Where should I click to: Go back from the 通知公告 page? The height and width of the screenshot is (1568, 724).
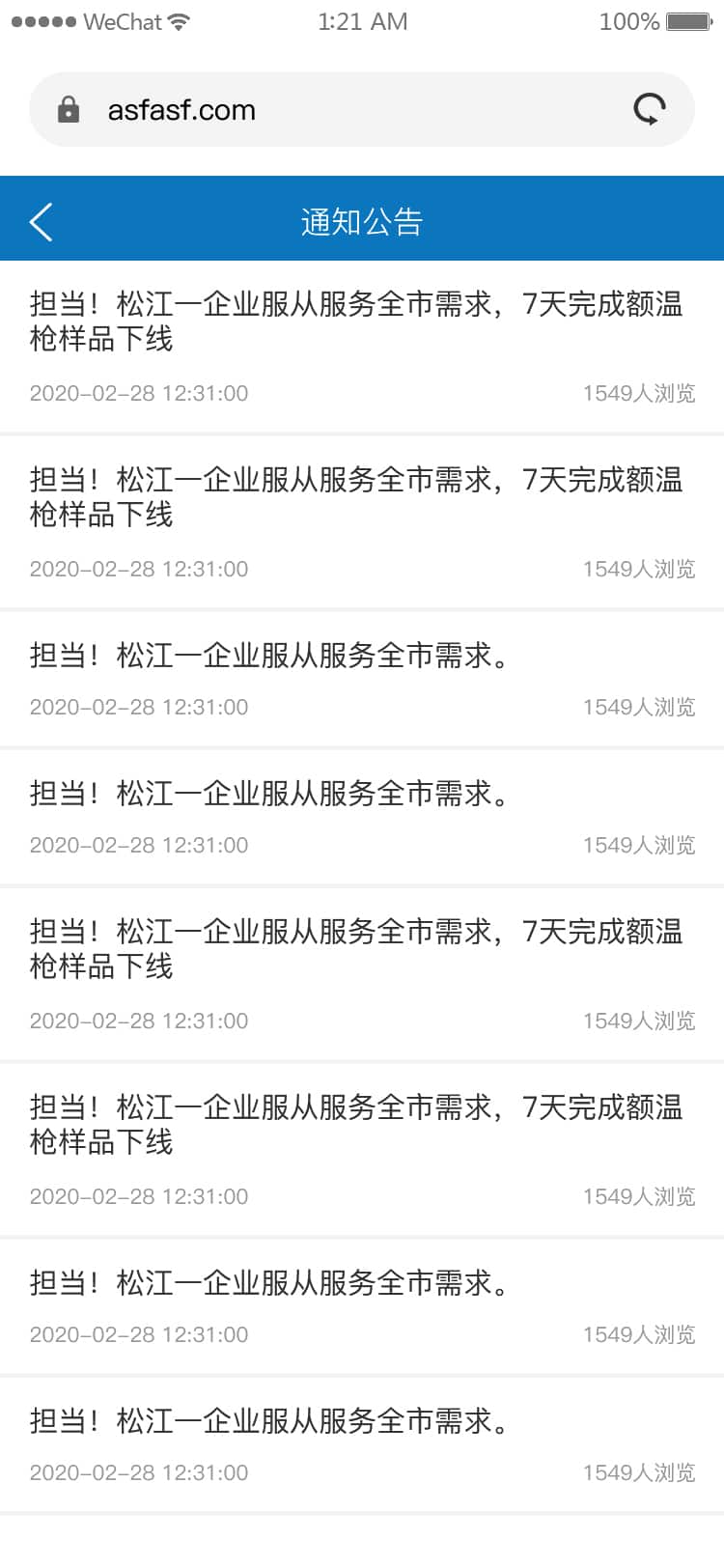[41, 222]
